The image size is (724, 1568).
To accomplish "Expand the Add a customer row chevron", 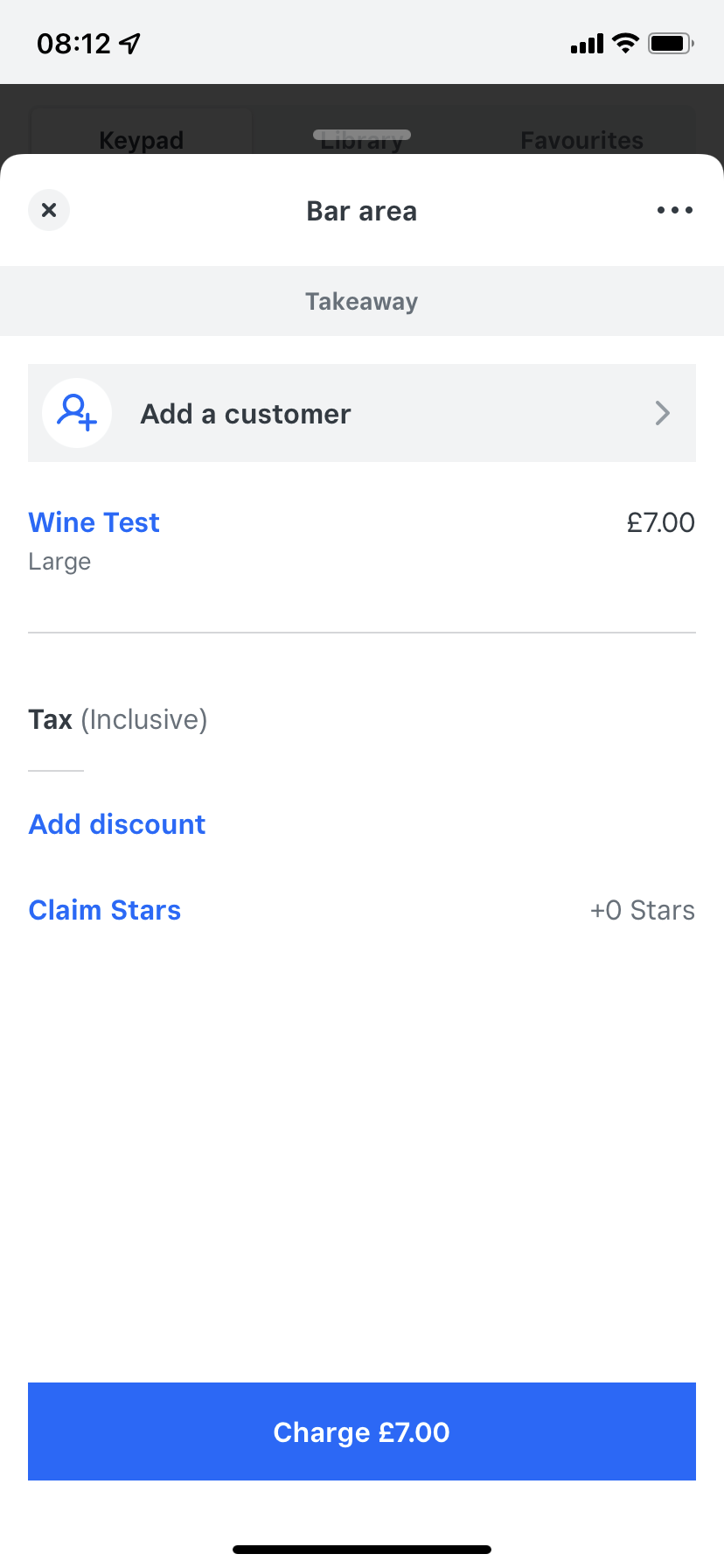I will [x=663, y=413].
